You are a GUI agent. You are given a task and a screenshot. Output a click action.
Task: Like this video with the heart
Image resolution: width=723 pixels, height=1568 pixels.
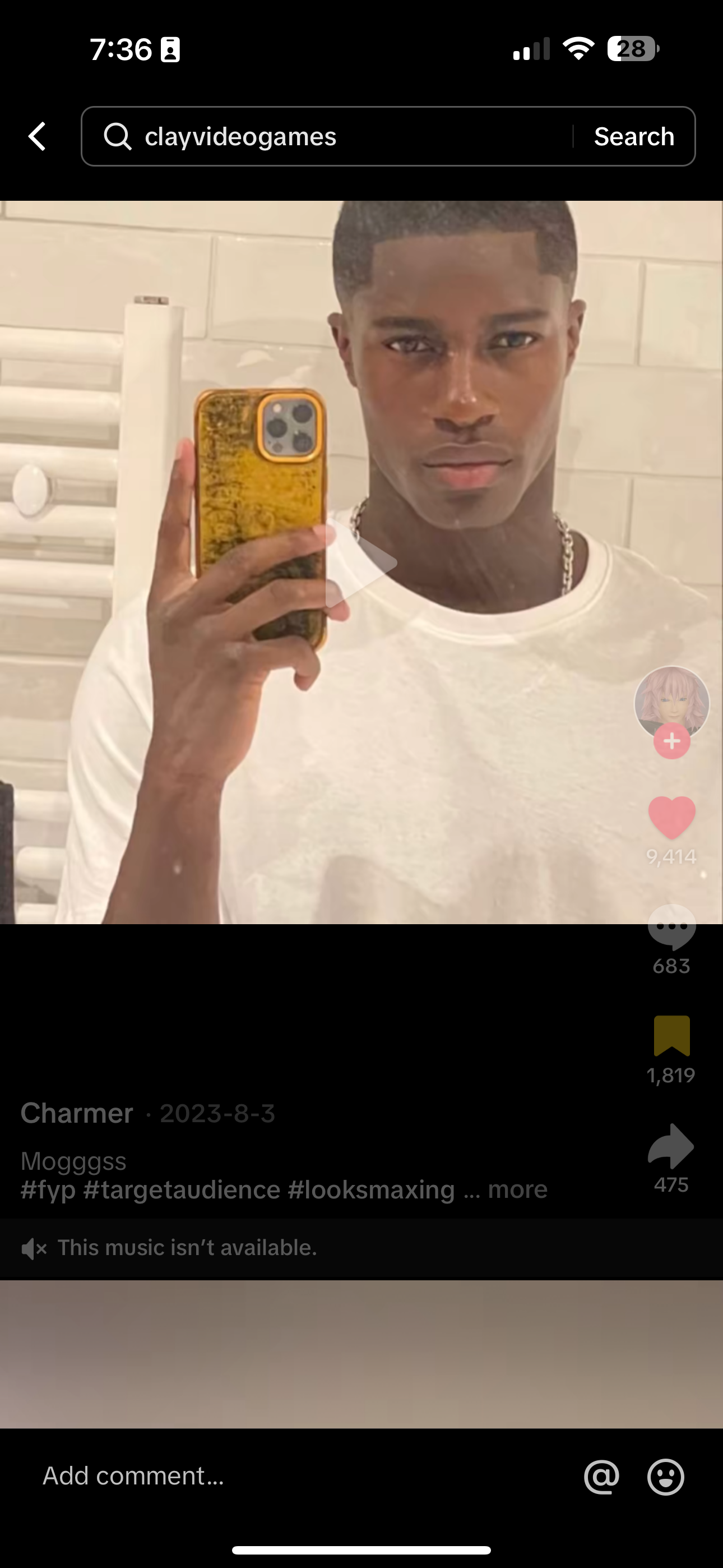pos(672,818)
